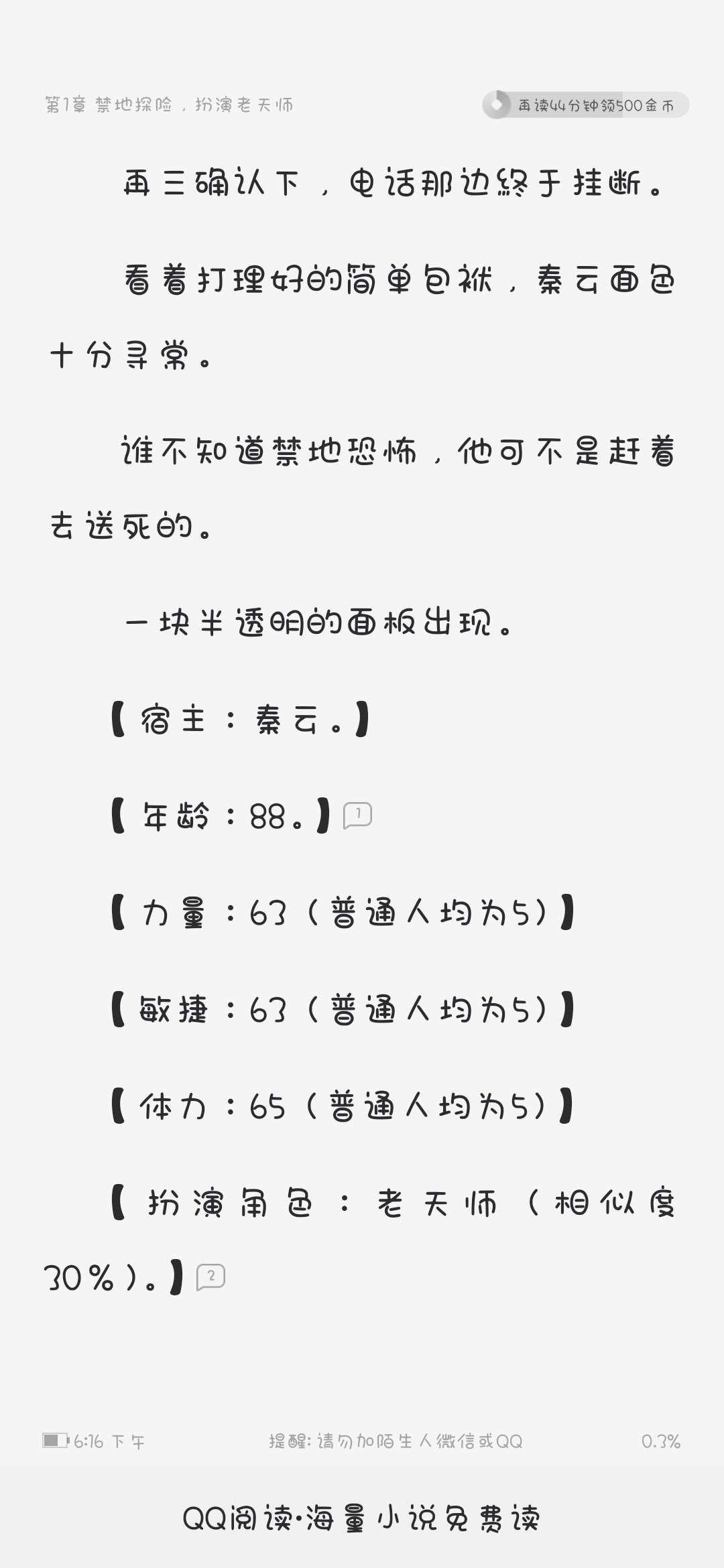Open comment bubble 1 beside 年龄:88
Image resolution: width=724 pixels, height=1568 pixels.
point(357,815)
